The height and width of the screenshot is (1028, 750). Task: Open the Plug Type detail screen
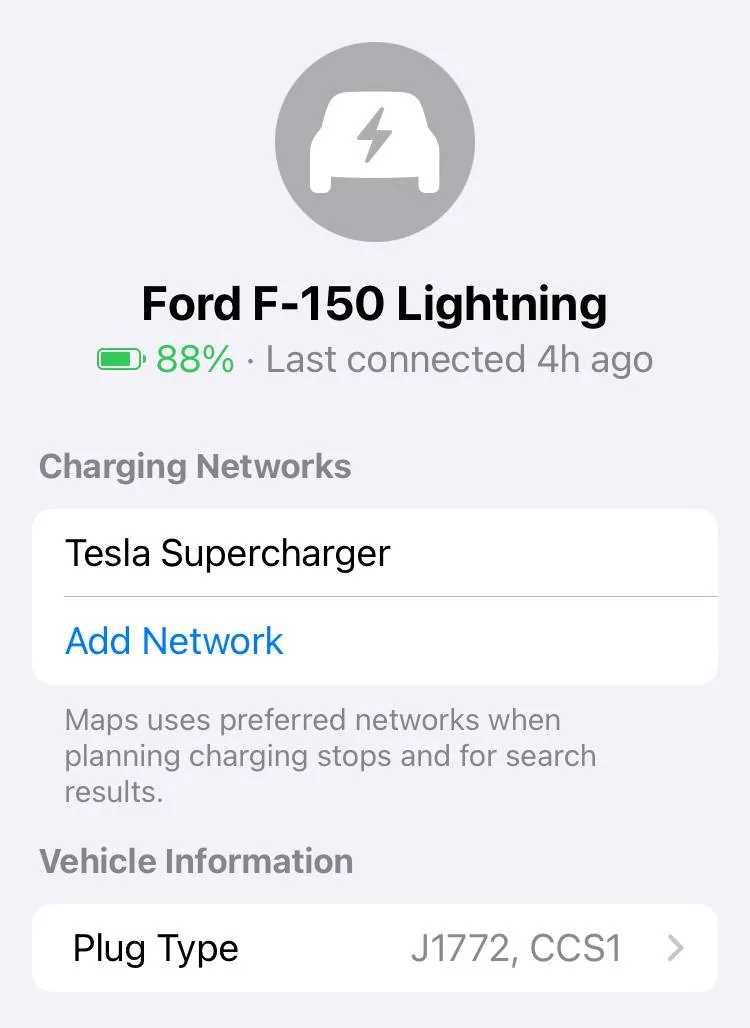pyautogui.click(x=375, y=948)
